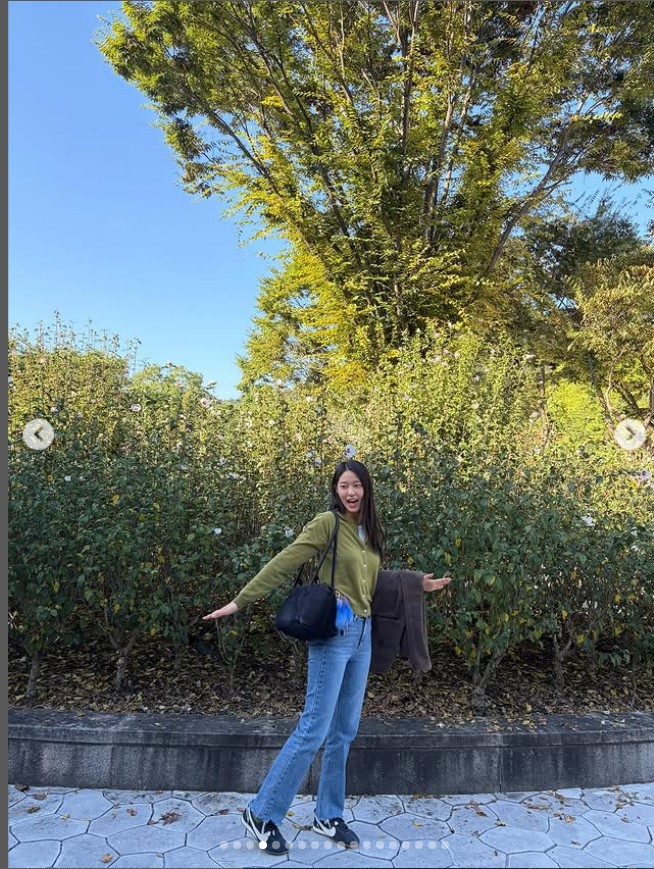The image size is (654, 869).
Task: Advance to the next photo in carousel
Action: tap(629, 434)
